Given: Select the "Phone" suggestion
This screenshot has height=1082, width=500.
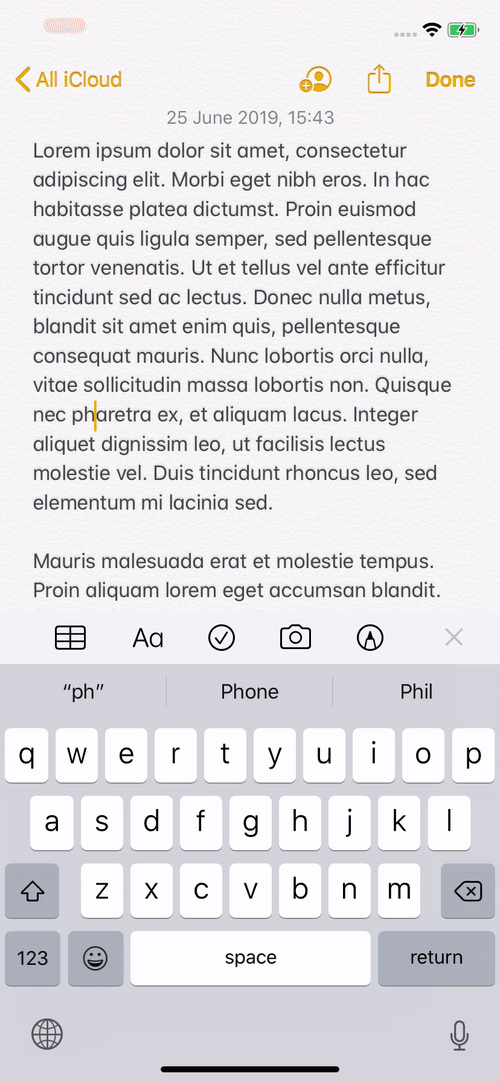Looking at the screenshot, I should 250,691.
